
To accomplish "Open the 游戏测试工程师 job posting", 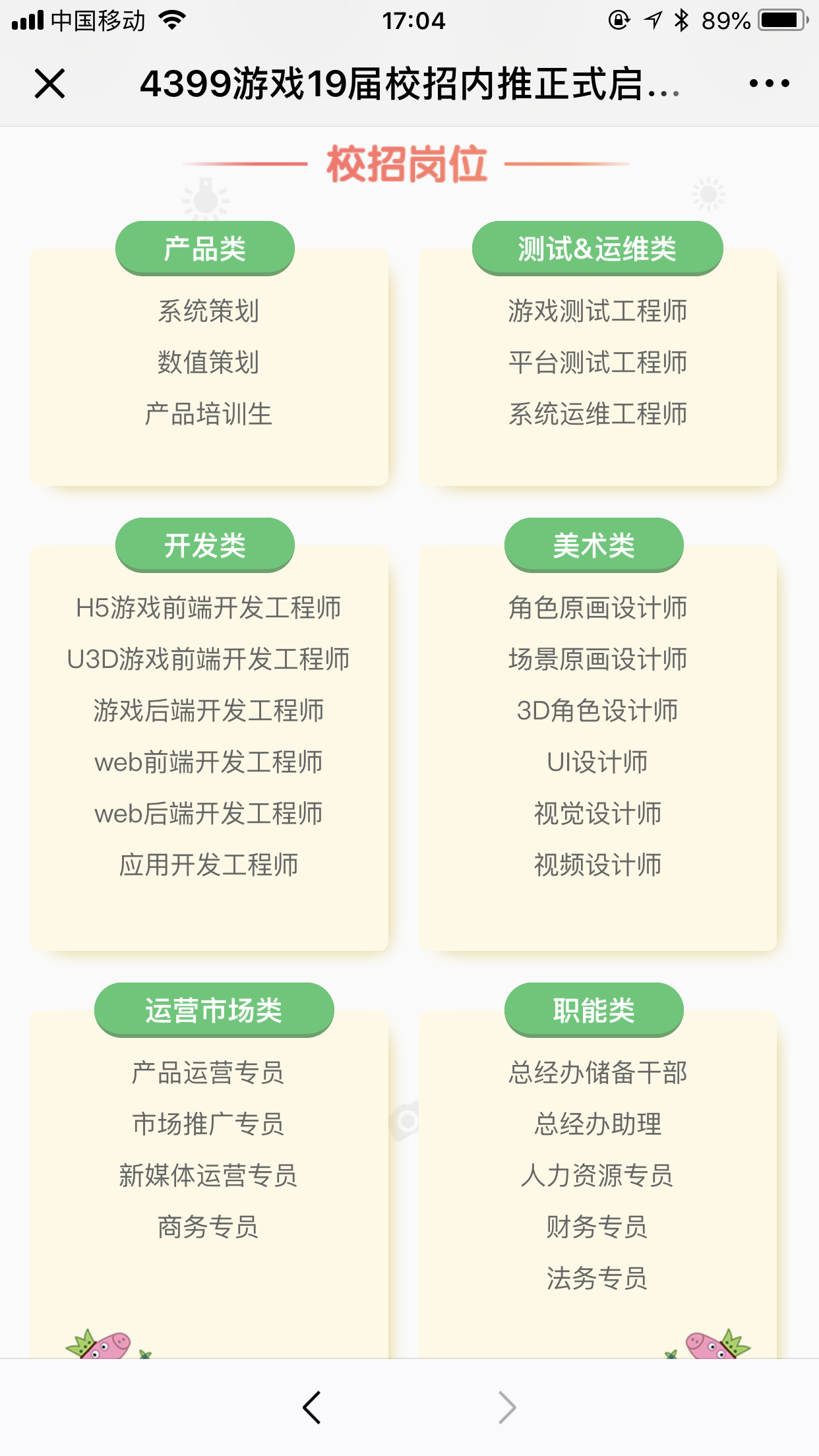I will point(597,311).
